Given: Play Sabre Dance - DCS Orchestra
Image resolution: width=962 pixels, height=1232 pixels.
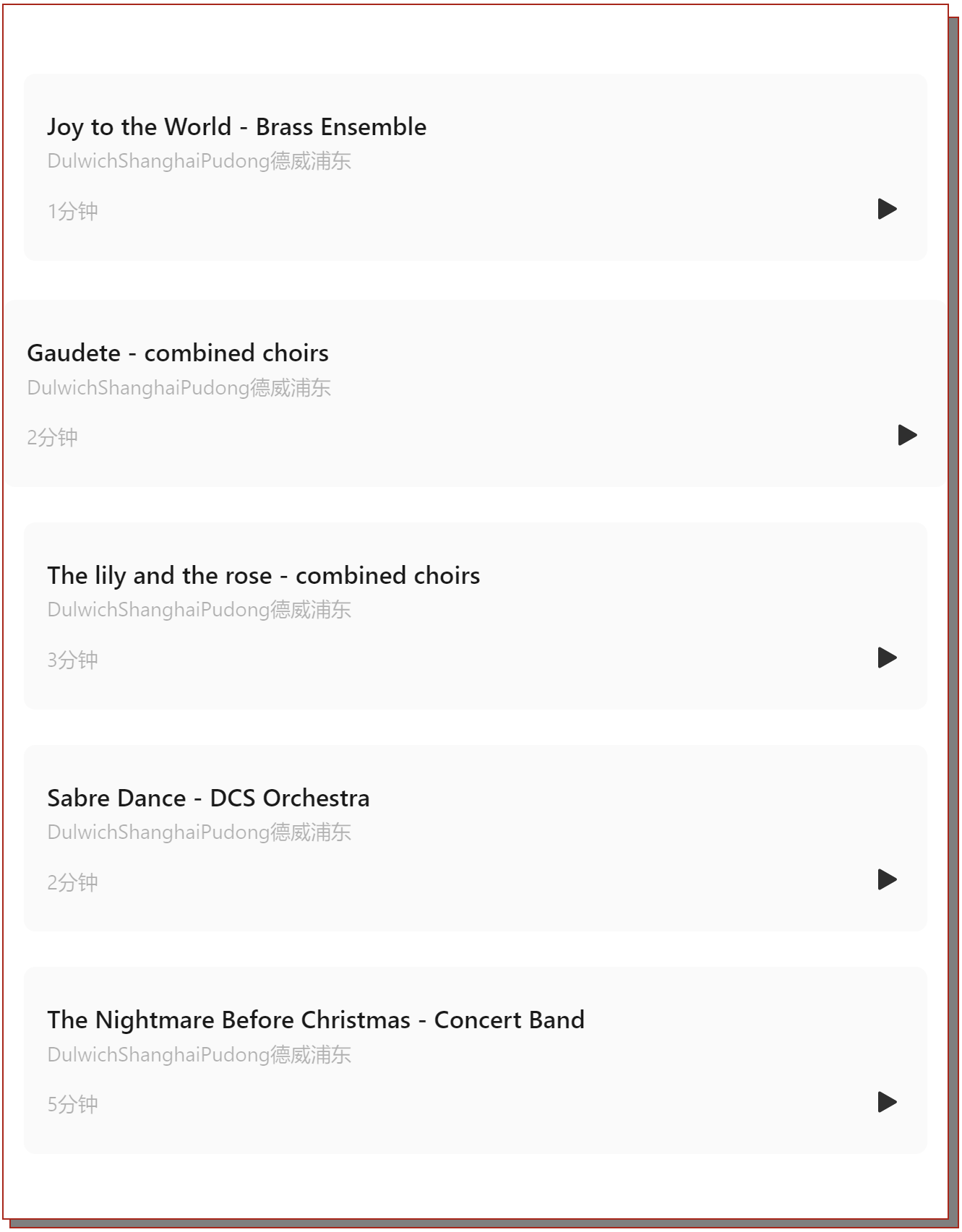Looking at the screenshot, I should 887,880.
